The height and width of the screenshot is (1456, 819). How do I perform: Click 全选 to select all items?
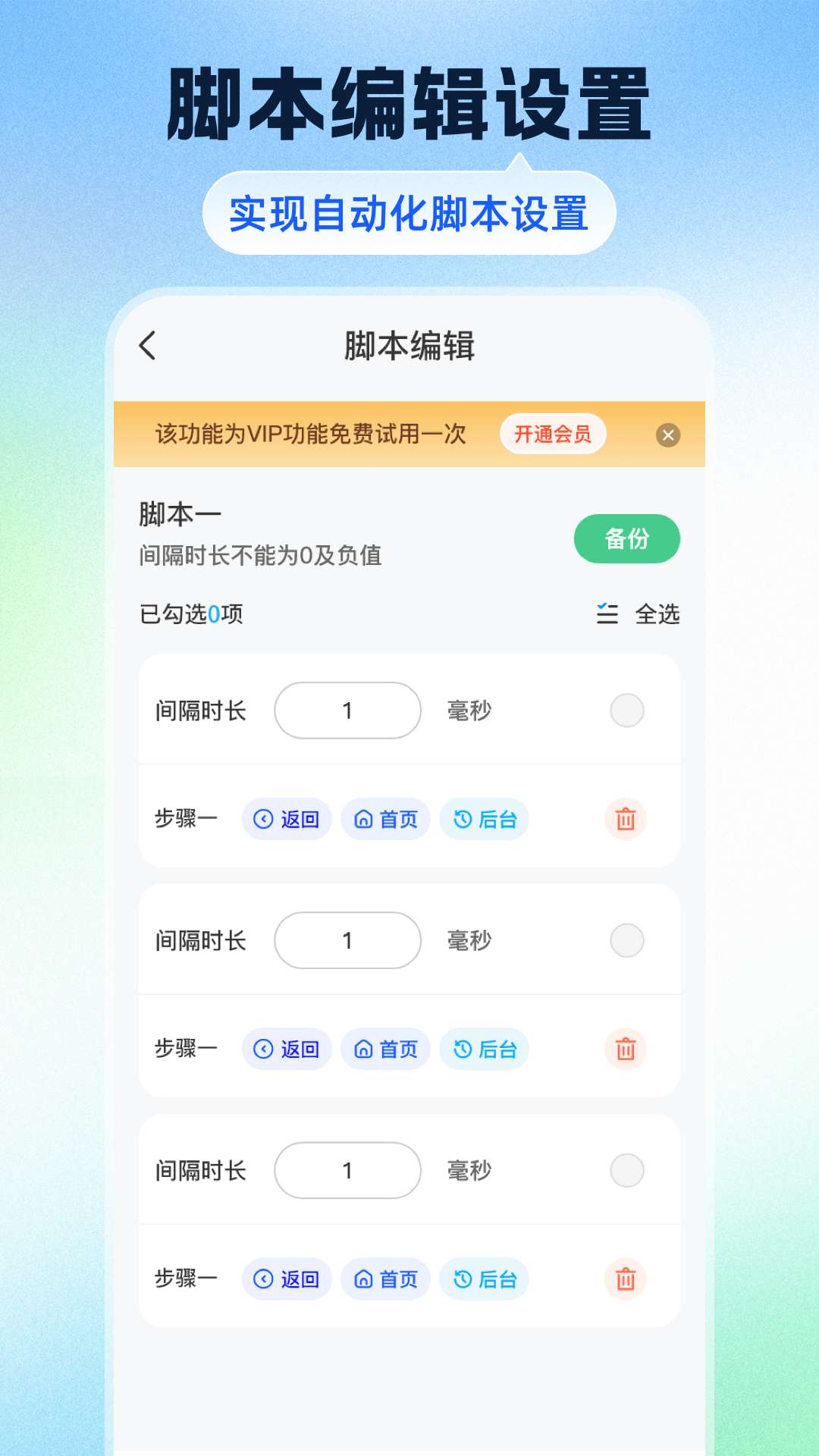(657, 615)
